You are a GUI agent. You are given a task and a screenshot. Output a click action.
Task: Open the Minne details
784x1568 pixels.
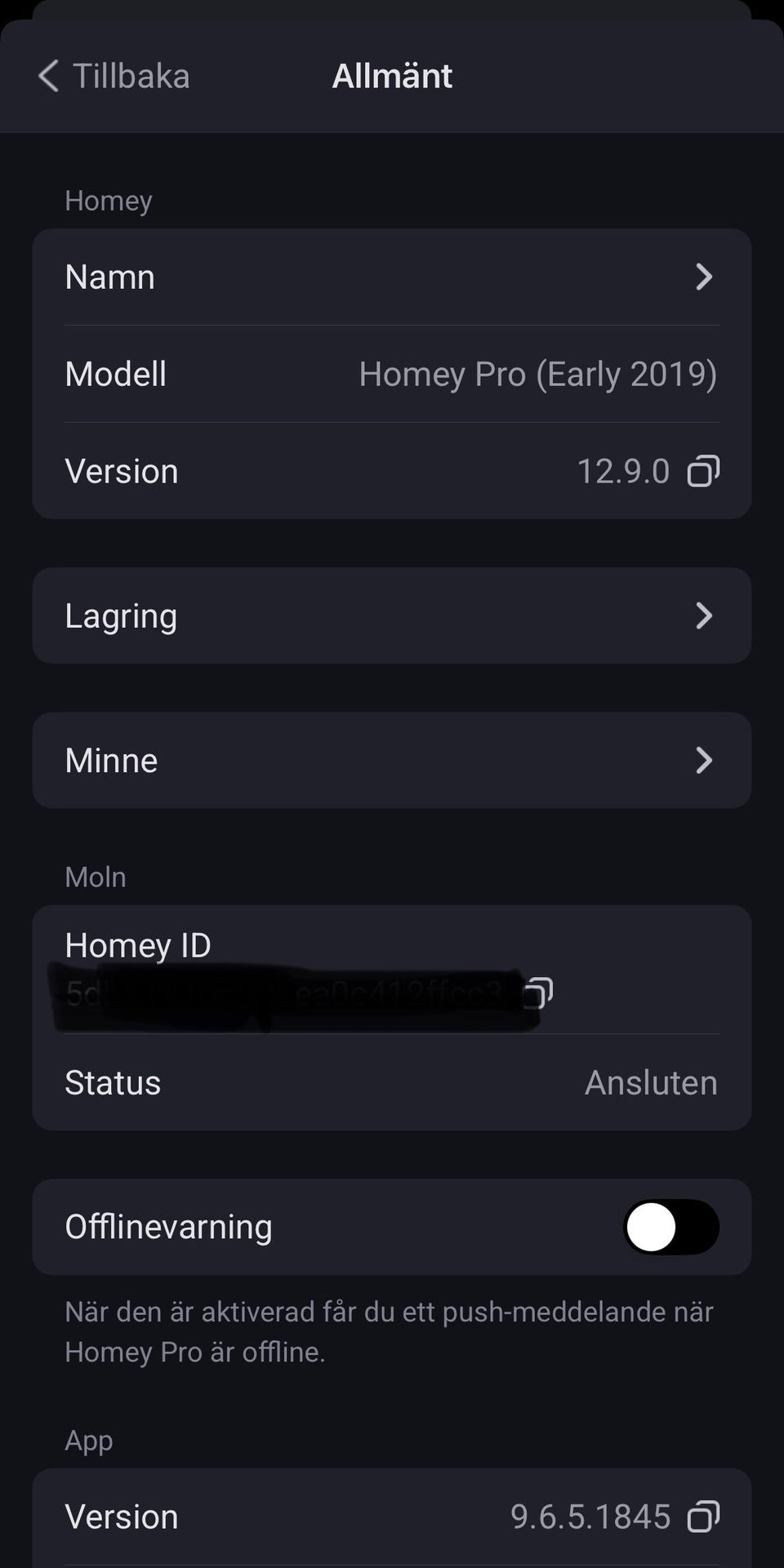pos(392,760)
